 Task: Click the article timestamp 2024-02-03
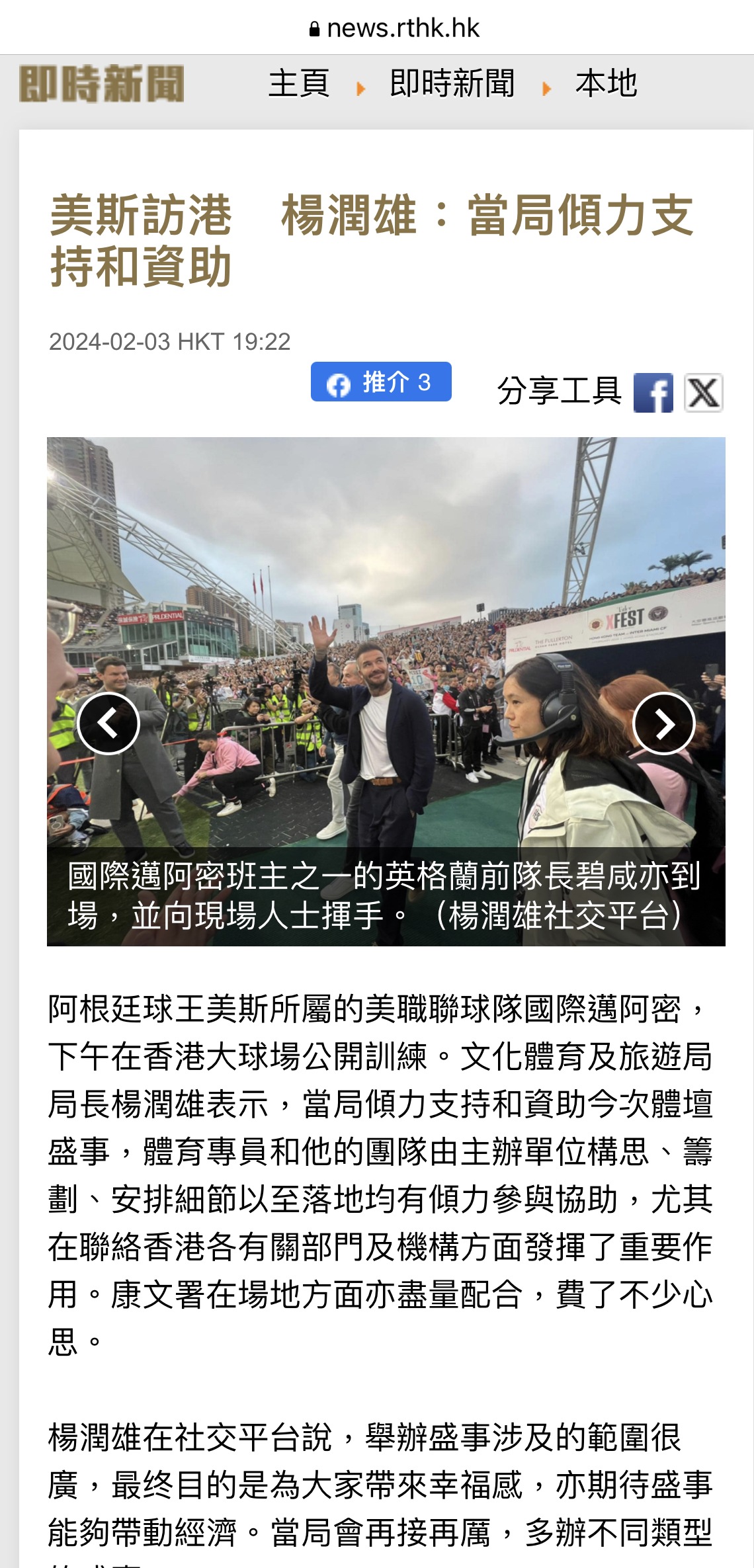click(x=169, y=343)
